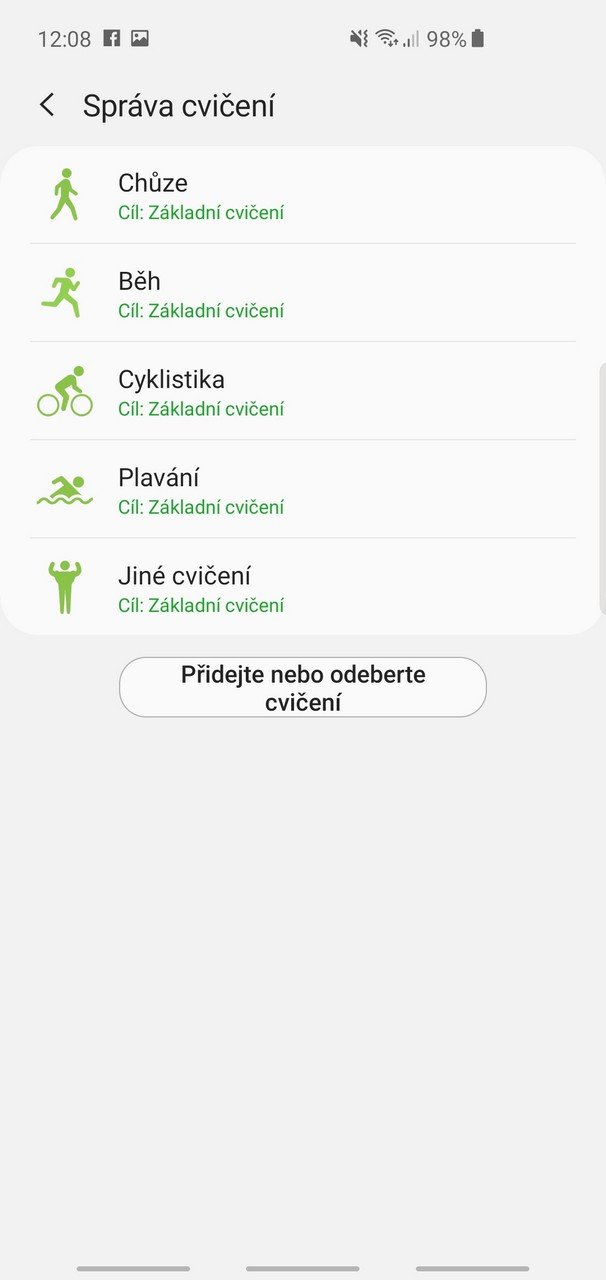The image size is (606, 1280).
Task: Tap Přidejte nebo odeberte cvičení button
Action: (x=303, y=687)
